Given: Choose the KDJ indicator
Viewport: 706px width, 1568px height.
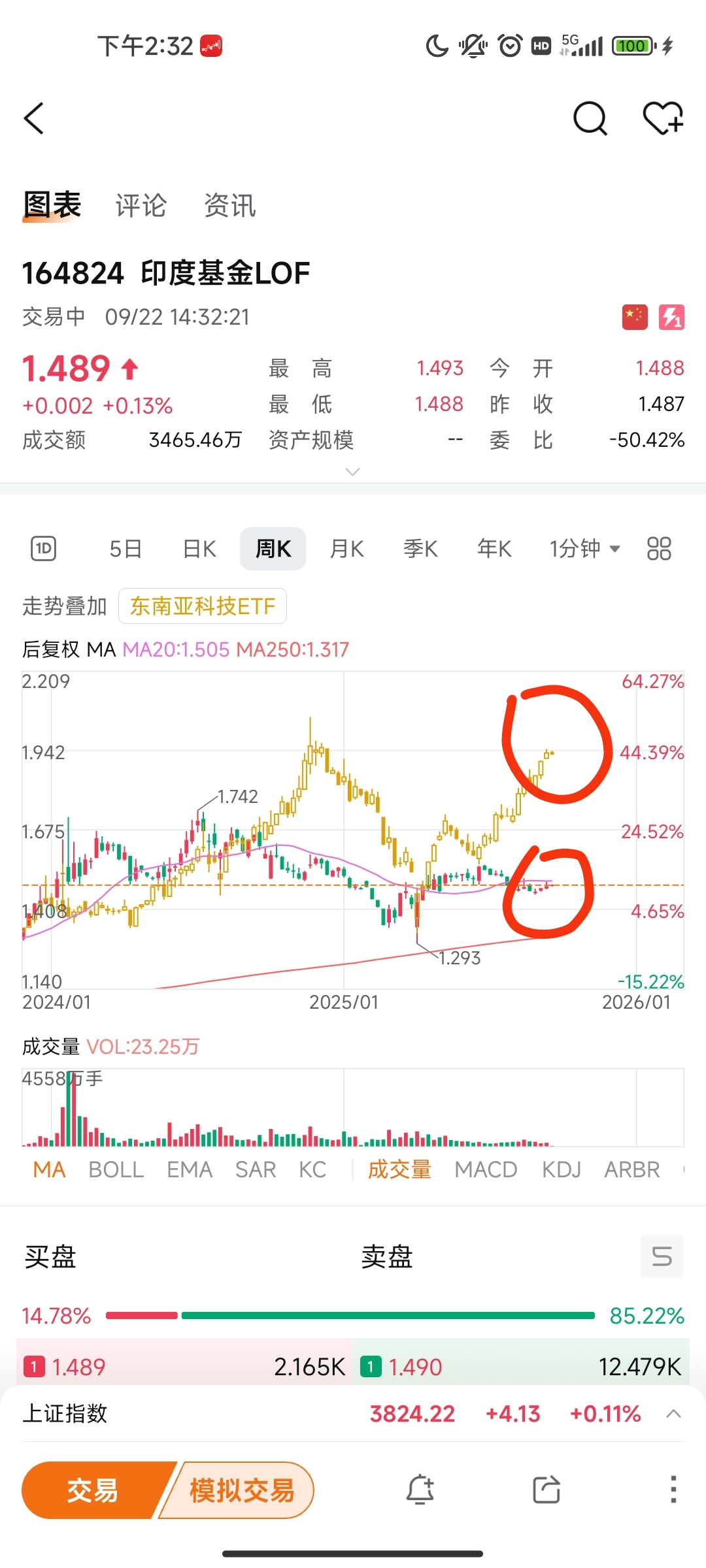Looking at the screenshot, I should [x=562, y=1169].
